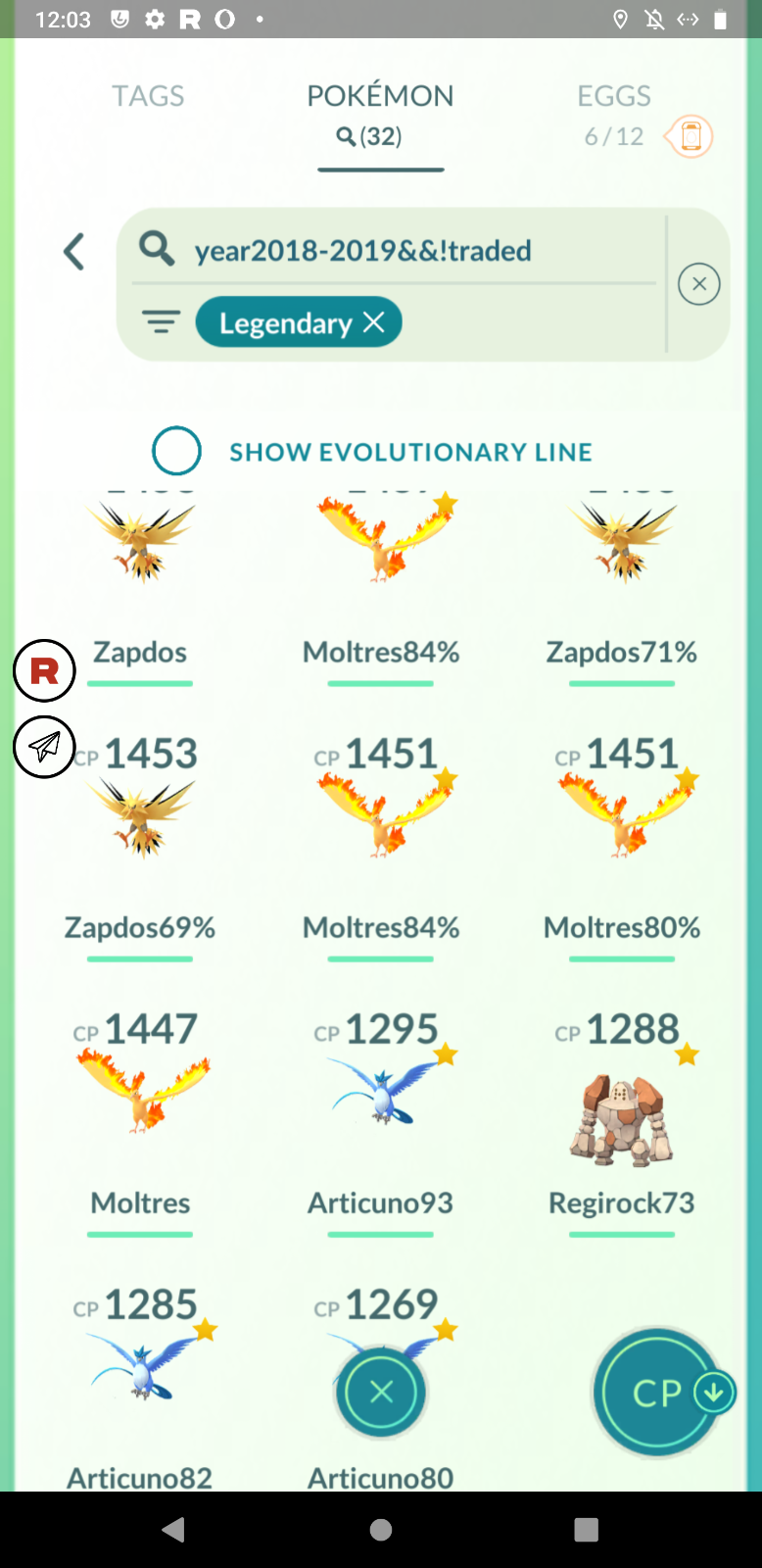Switch to the Eggs tab
Viewport: 762px width, 1568px height.
tap(613, 96)
